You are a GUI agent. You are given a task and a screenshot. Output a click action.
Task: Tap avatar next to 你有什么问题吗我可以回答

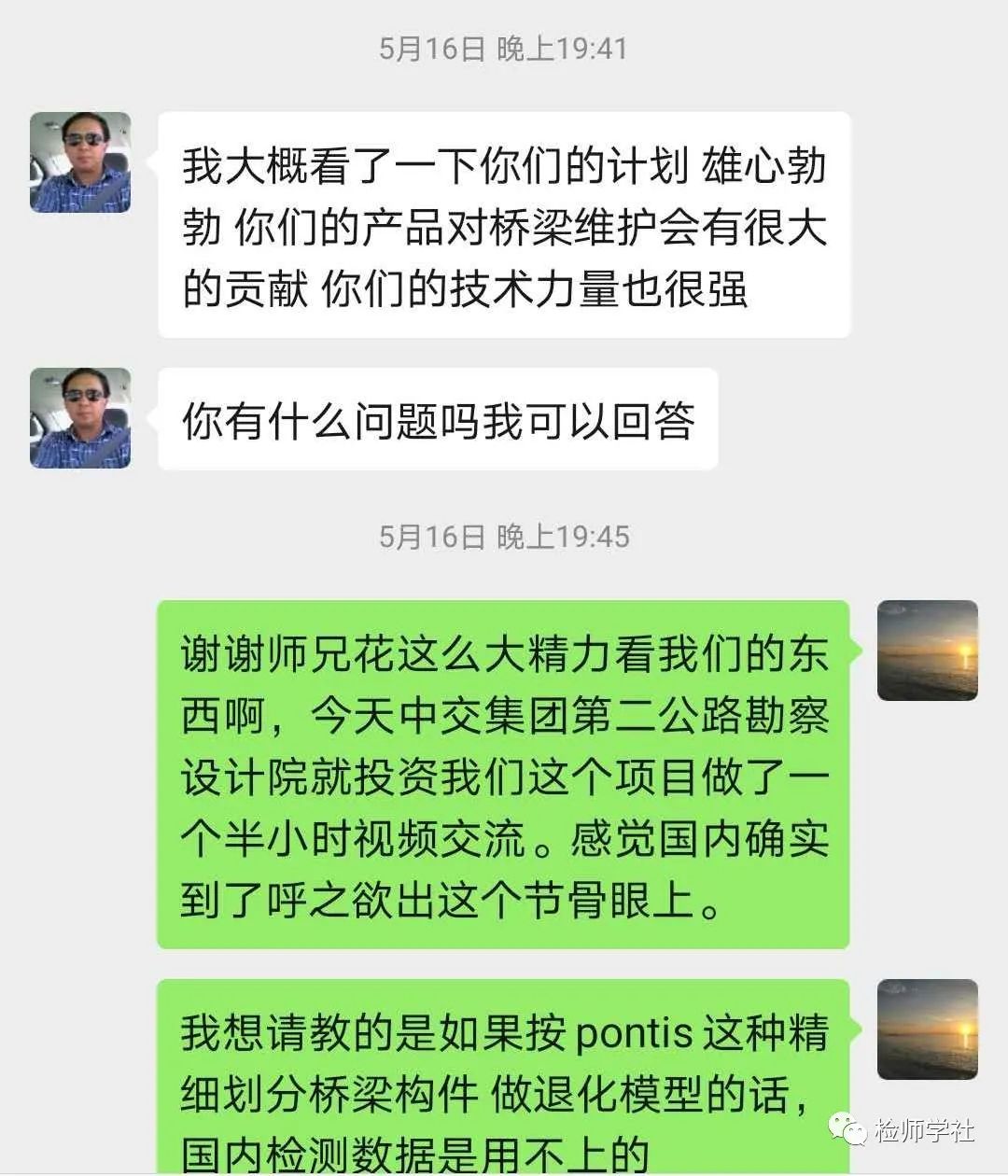point(80,418)
